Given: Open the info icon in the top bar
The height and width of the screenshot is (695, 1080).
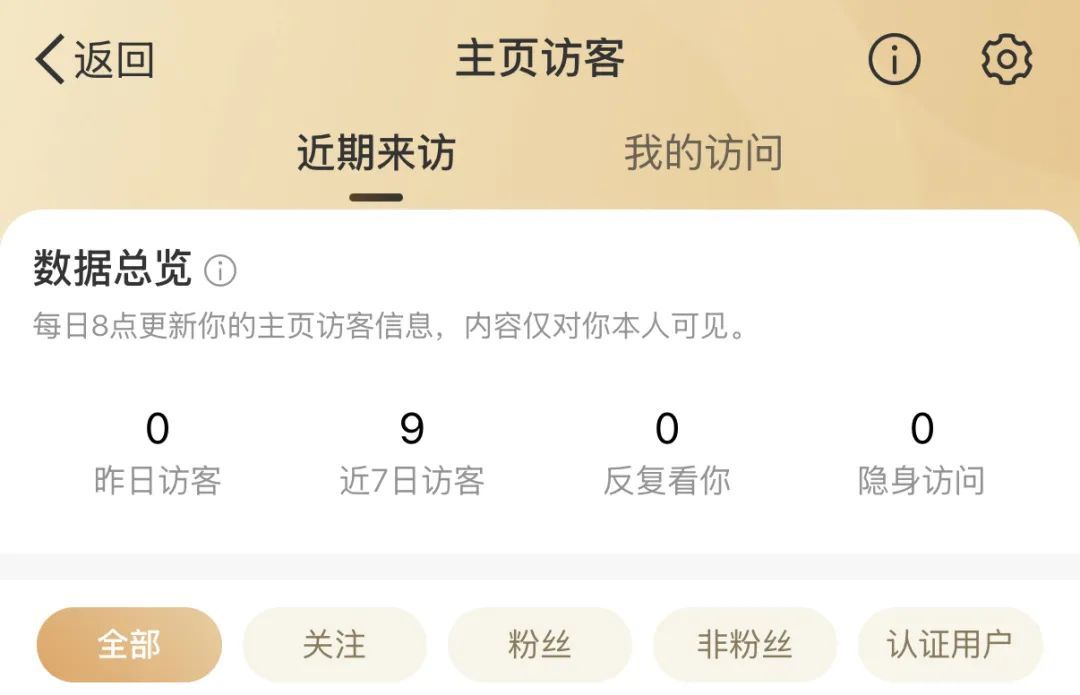Looking at the screenshot, I should 894,59.
